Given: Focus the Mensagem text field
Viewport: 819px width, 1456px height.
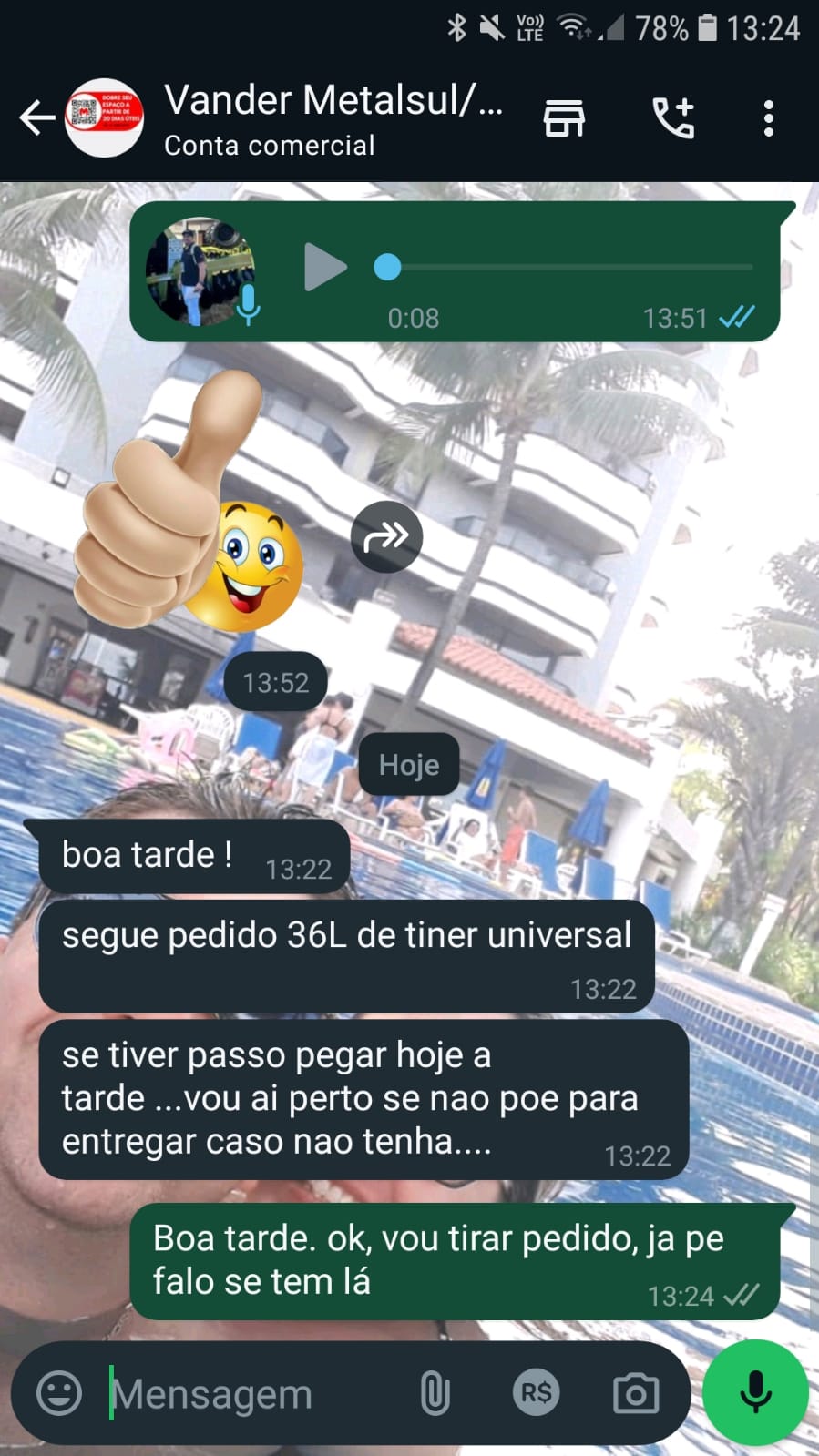Looking at the screenshot, I should [x=255, y=1393].
